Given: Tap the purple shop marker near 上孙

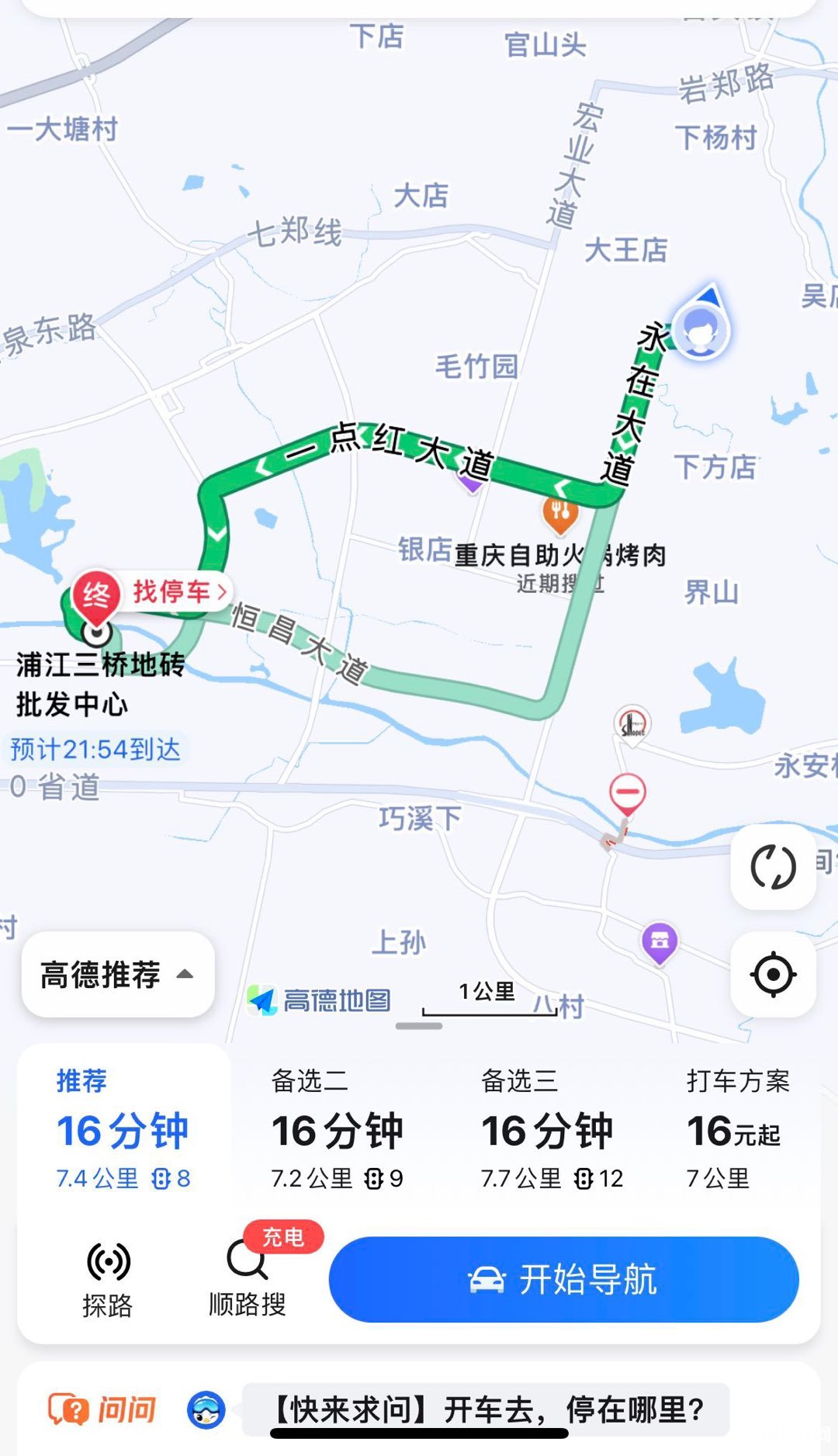Looking at the screenshot, I should pyautogui.click(x=660, y=942).
